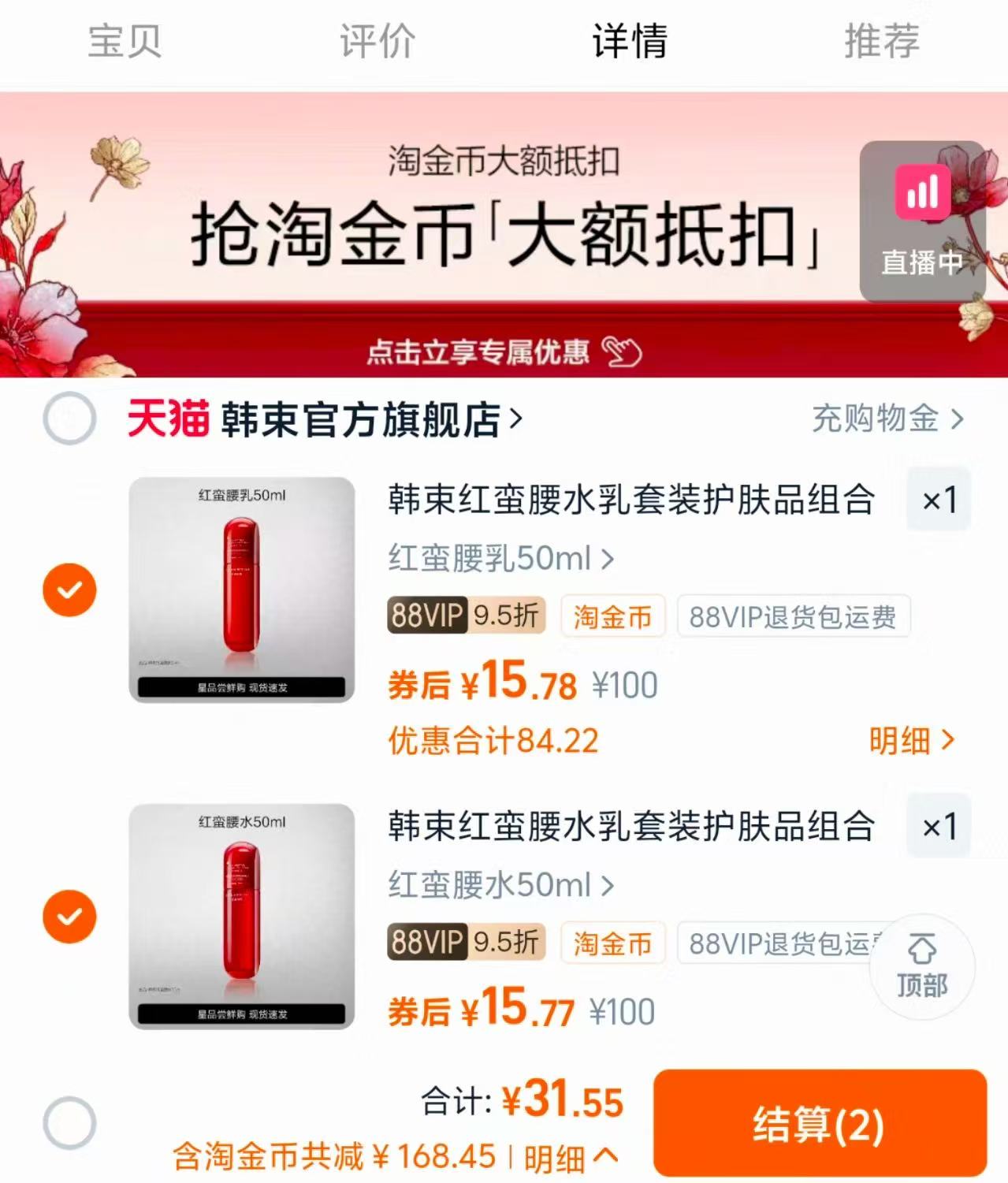Image resolution: width=1008 pixels, height=1183 pixels.
Task: Tap the 淘金币 tag on 红蛮腰水 item
Action: point(613,943)
